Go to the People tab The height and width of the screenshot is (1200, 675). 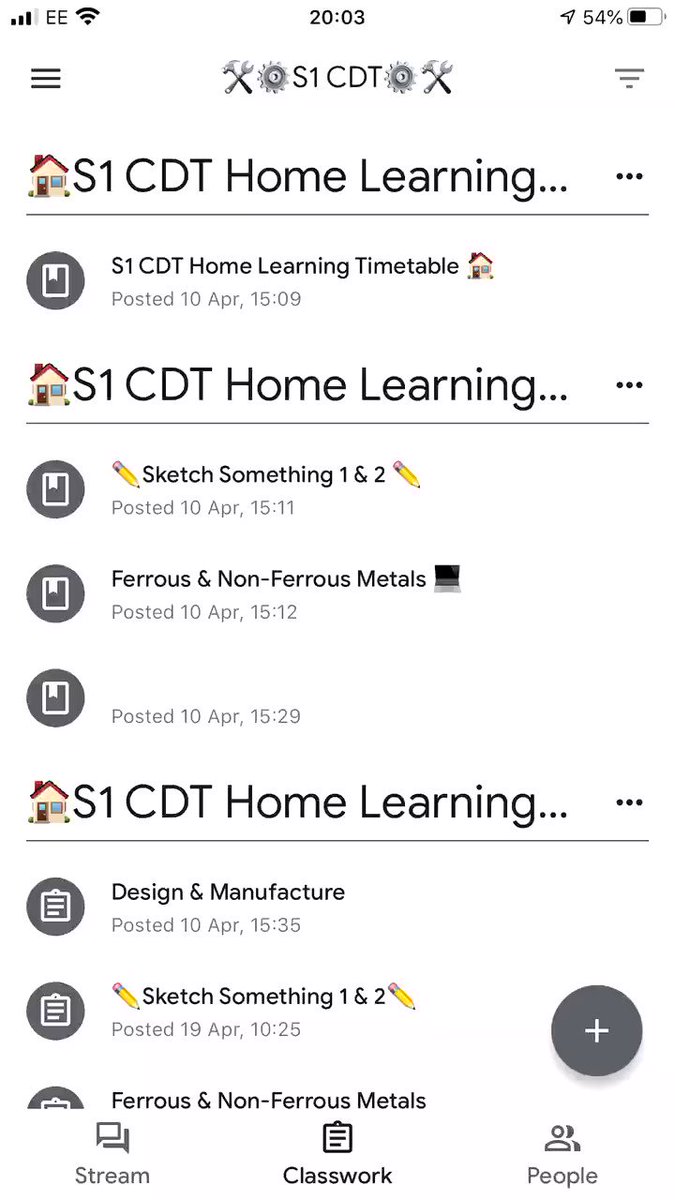(562, 1155)
